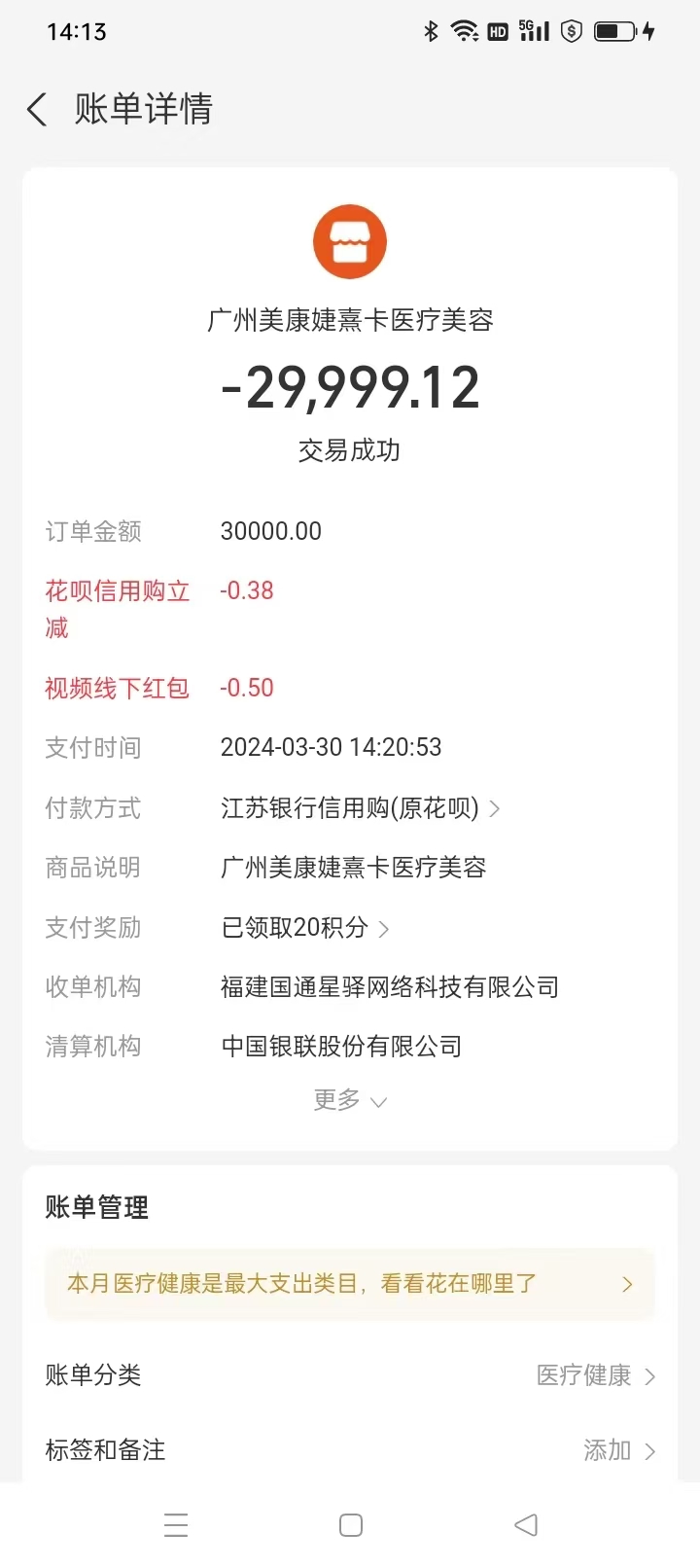Tap the home button in navigation bar
The height and width of the screenshot is (1568, 700).
pos(350,1524)
